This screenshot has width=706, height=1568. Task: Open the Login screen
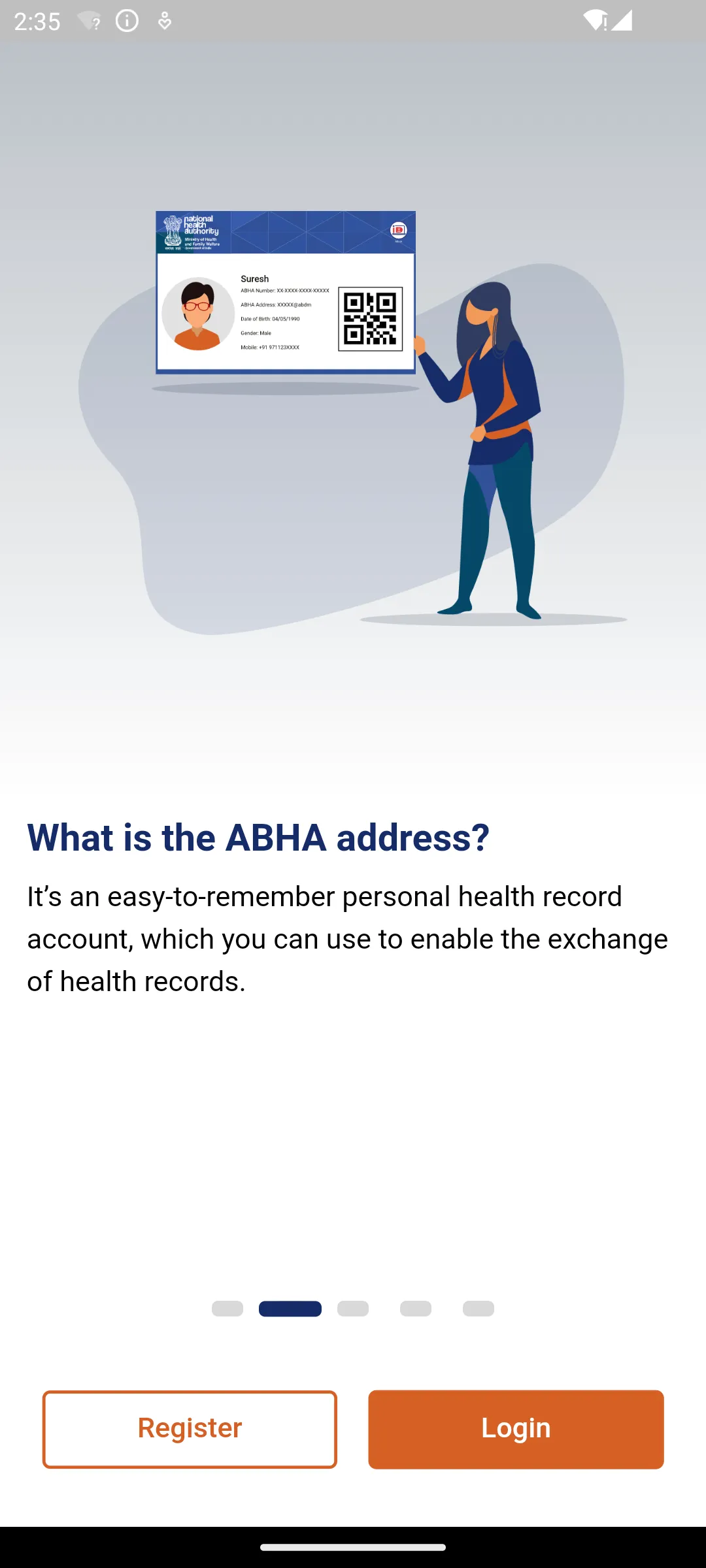click(x=516, y=1429)
